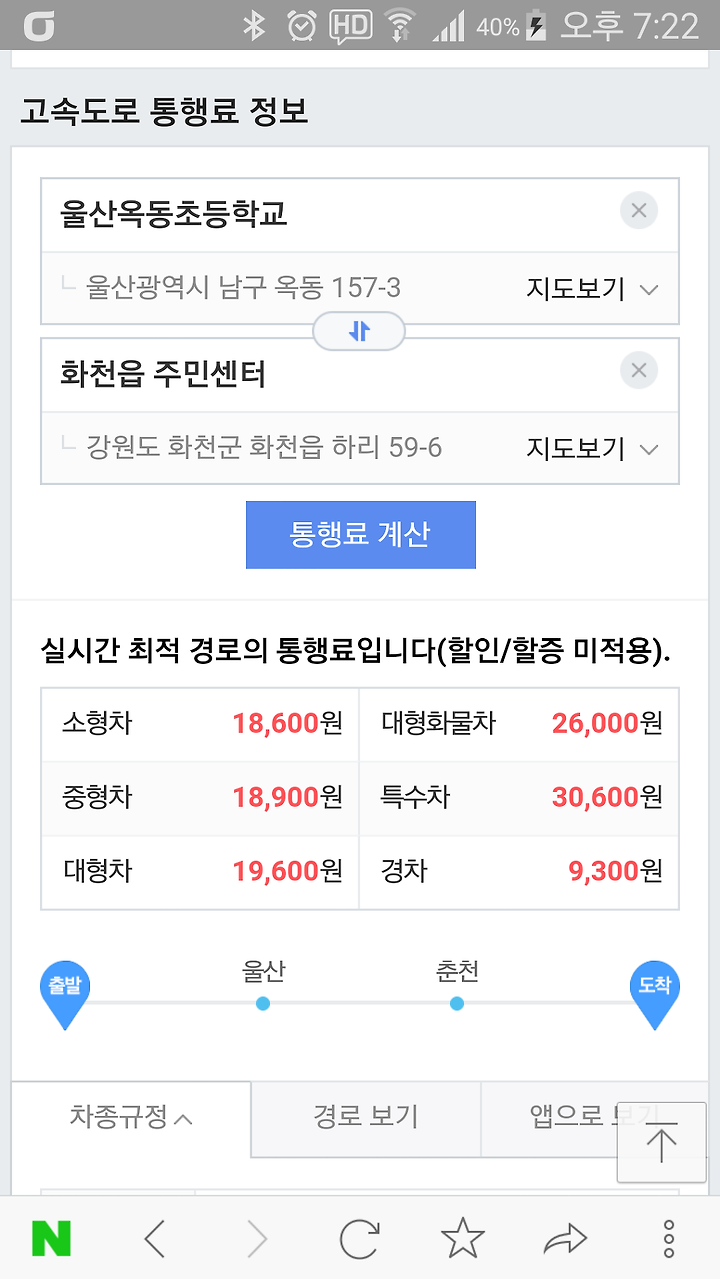Expand 지도보기 for 강원도 화천군 address

(592, 449)
